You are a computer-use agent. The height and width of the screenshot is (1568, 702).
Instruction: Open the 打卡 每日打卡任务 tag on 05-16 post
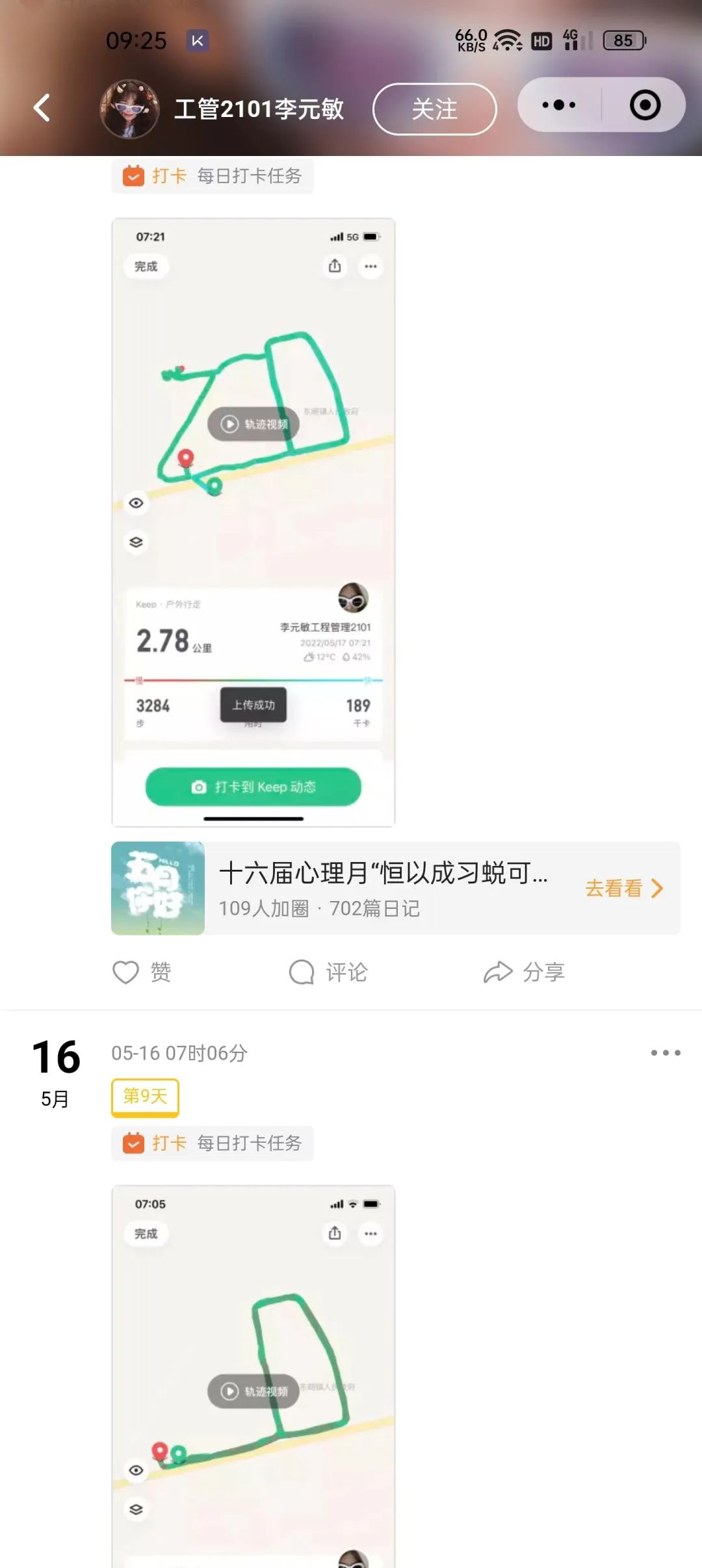pyautogui.click(x=213, y=1143)
